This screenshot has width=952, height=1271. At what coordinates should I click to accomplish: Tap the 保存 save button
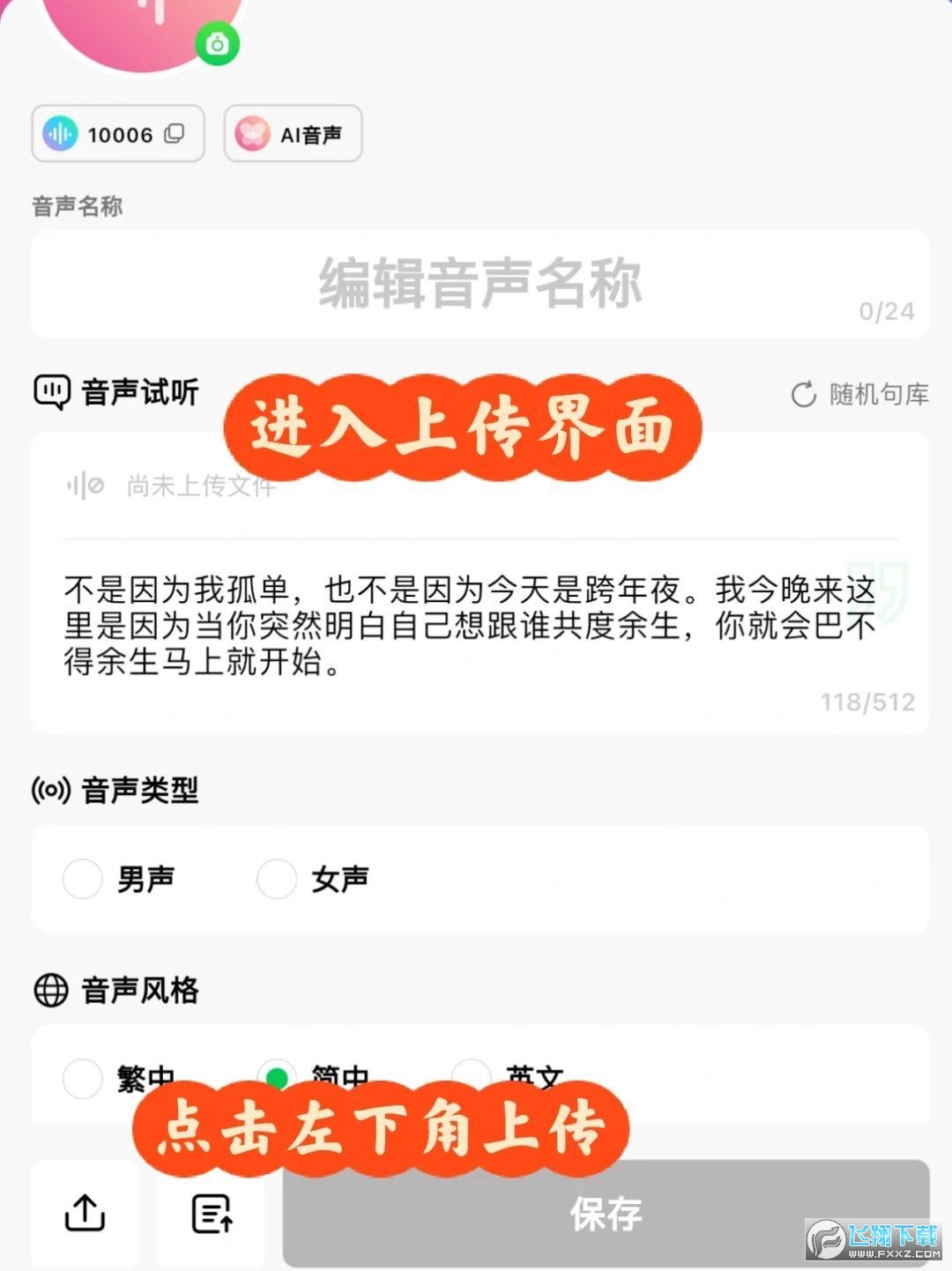tap(606, 1214)
